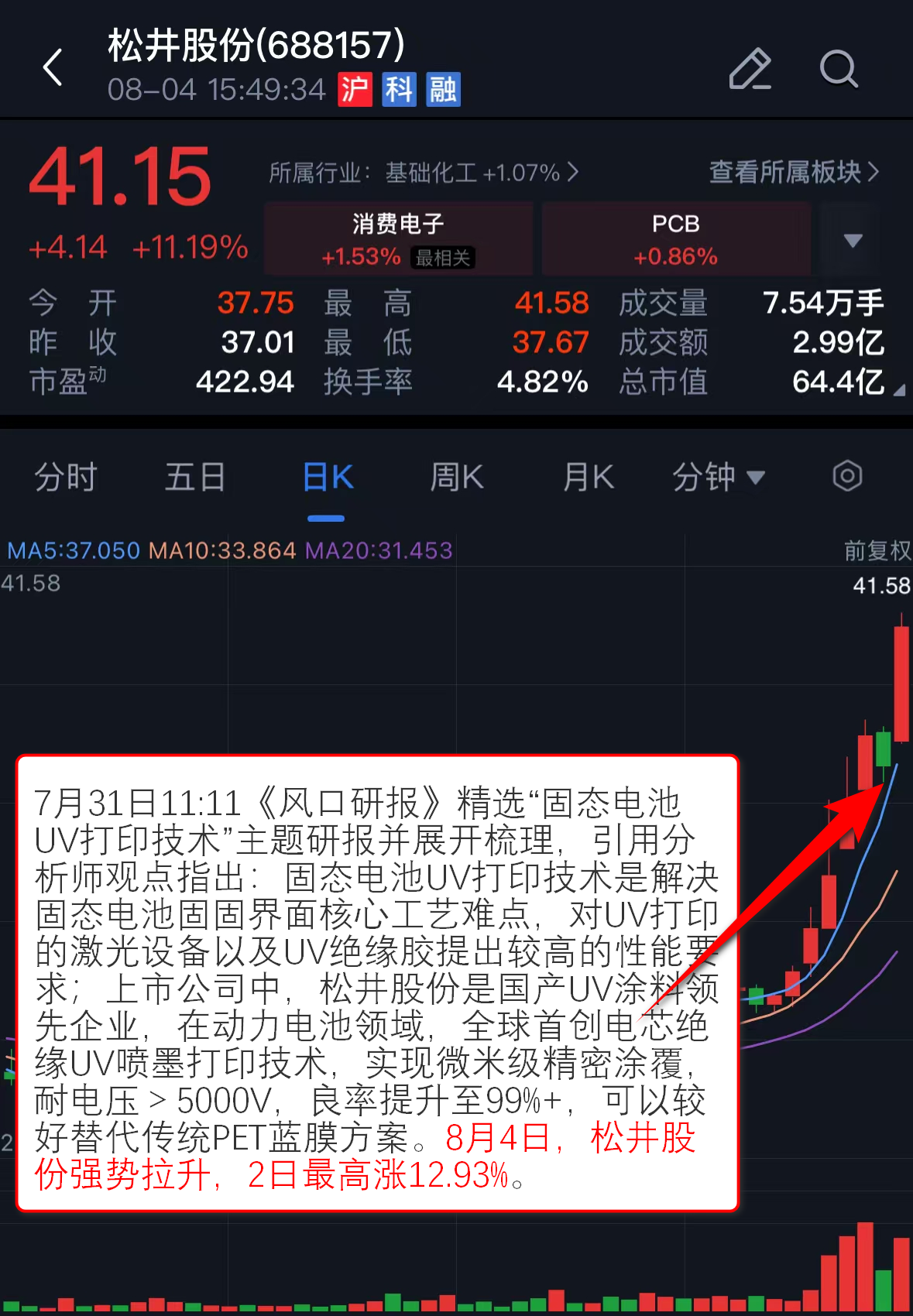Switch to the 月K chart tab
This screenshot has width=913, height=1316.
[589, 477]
